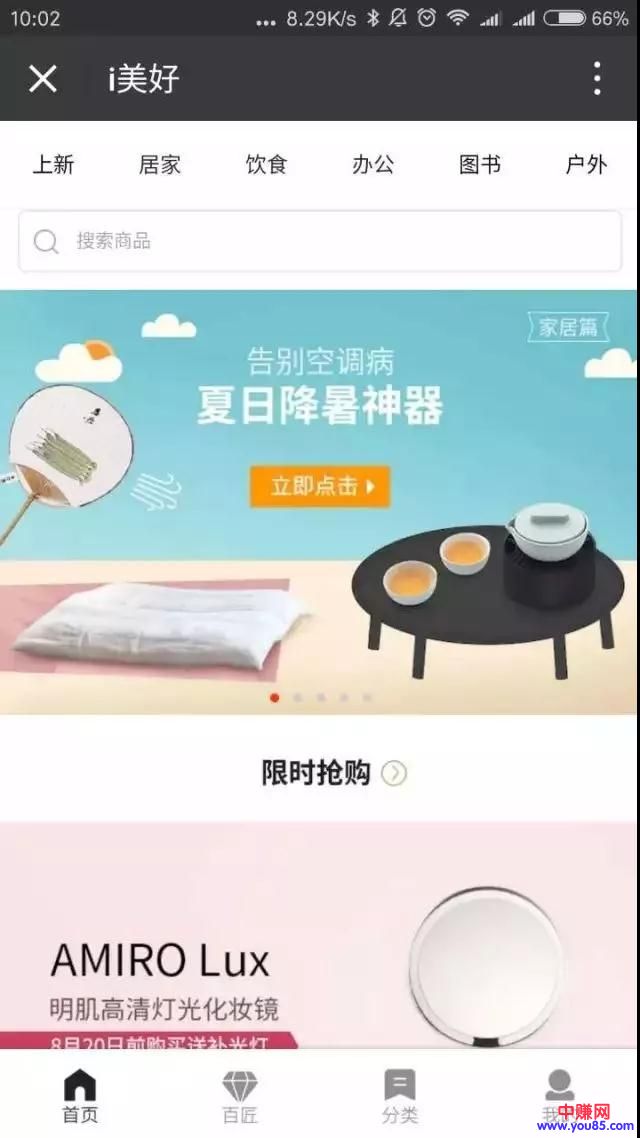Go to the 首页 tab
This screenshot has width=640, height=1138.
click(x=80, y=1095)
